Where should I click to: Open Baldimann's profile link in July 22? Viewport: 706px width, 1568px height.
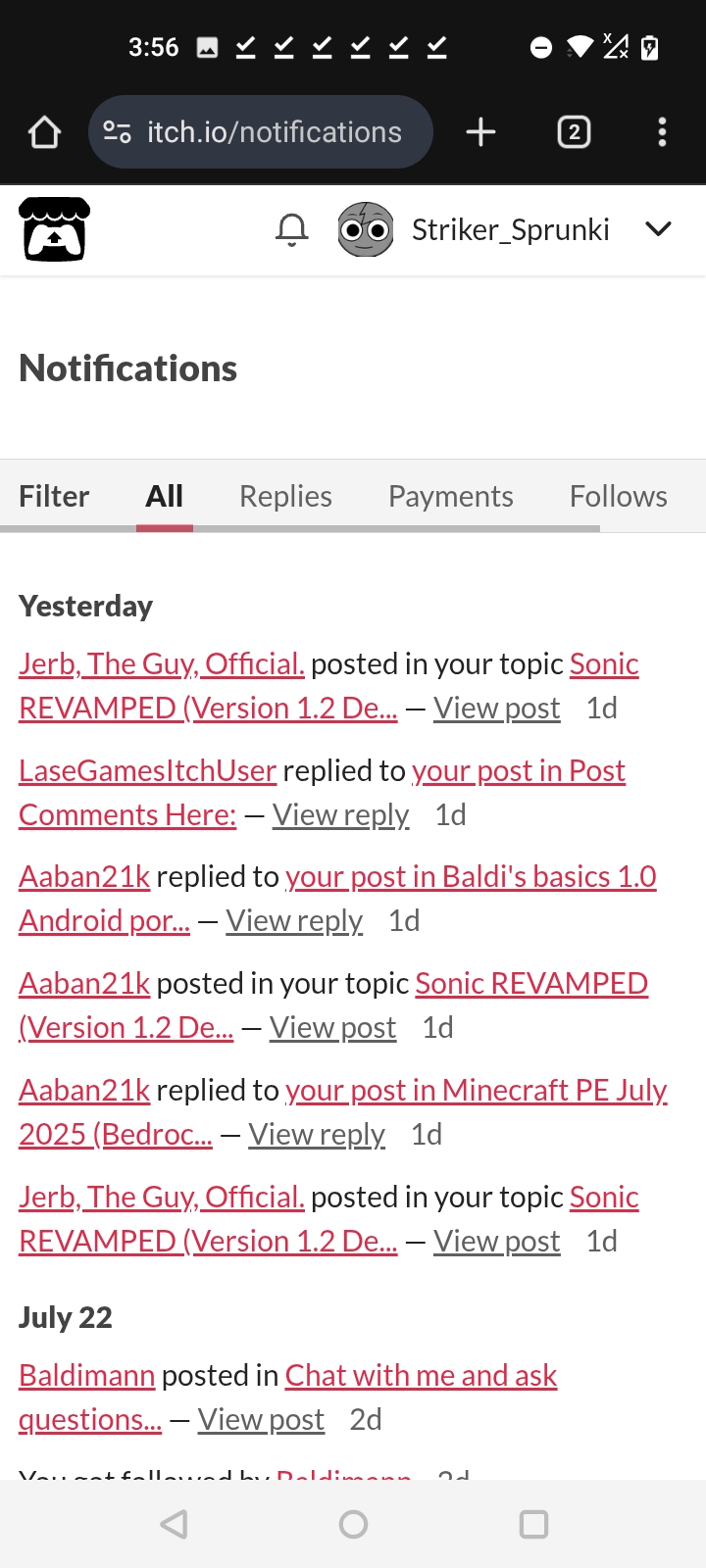tap(87, 1376)
